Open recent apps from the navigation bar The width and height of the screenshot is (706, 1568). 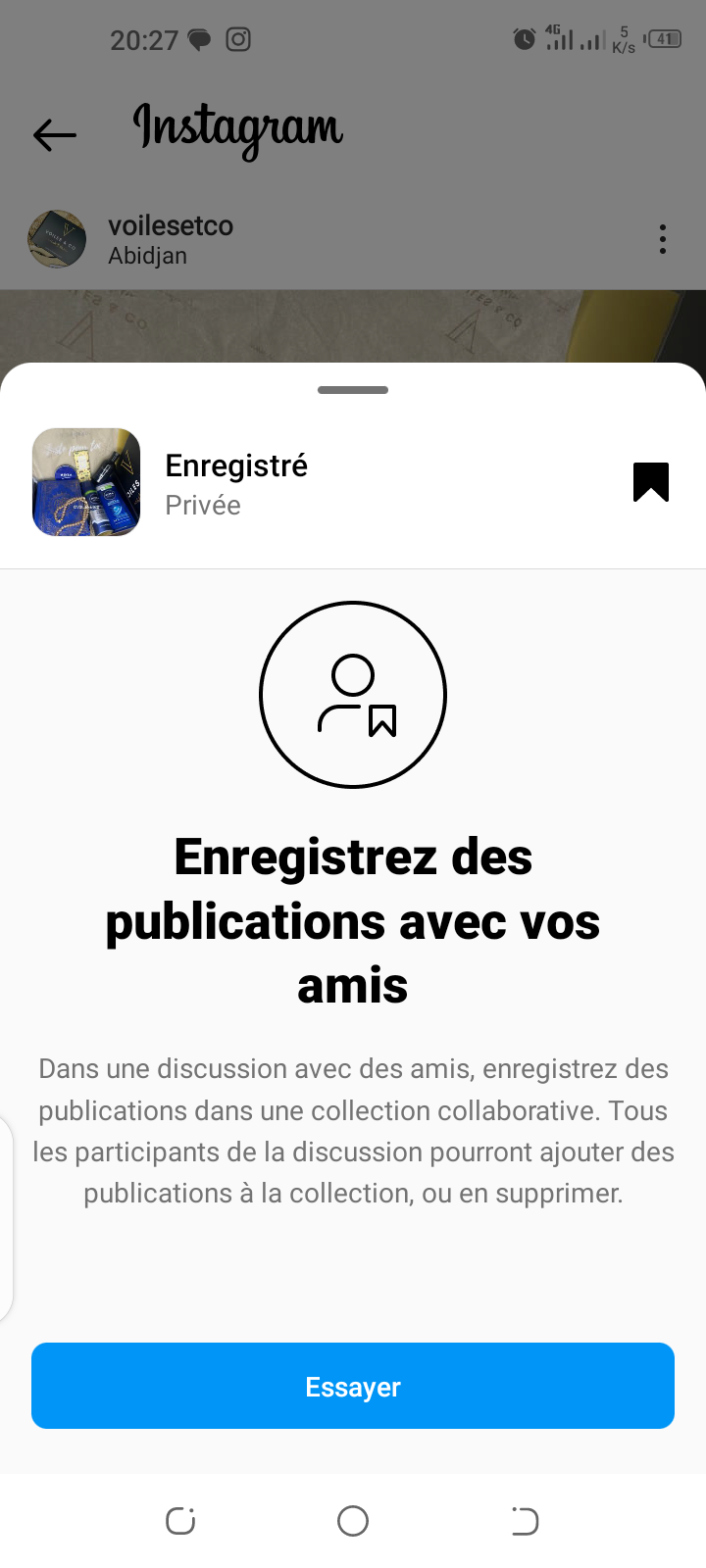[180, 1521]
